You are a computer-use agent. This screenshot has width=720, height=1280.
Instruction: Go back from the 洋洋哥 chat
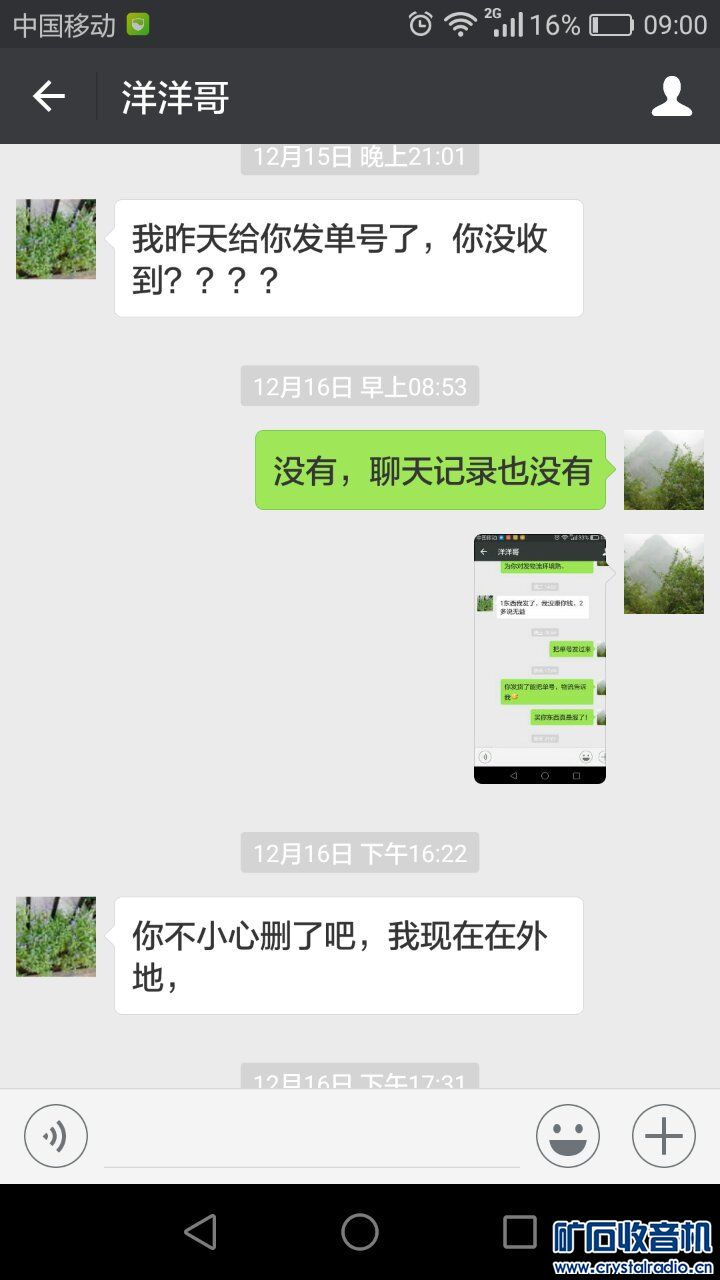[48, 96]
